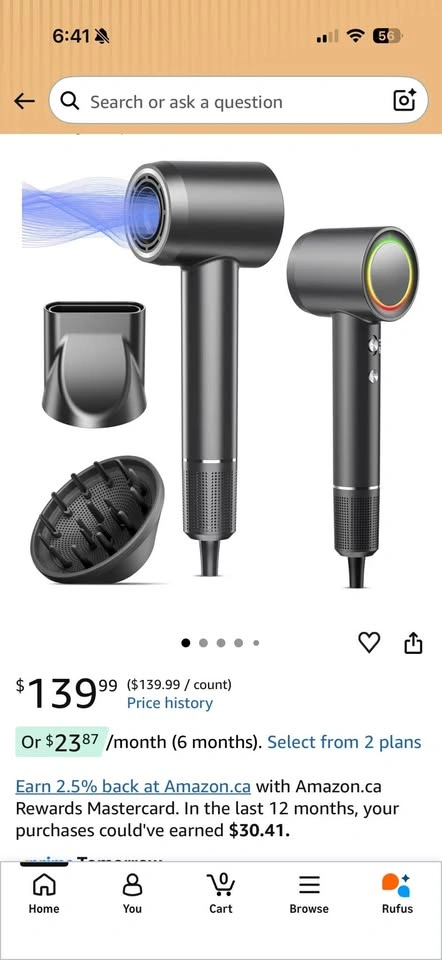Add the hair dryer to wish list heart
This screenshot has height=960, width=442.
[x=369, y=642]
